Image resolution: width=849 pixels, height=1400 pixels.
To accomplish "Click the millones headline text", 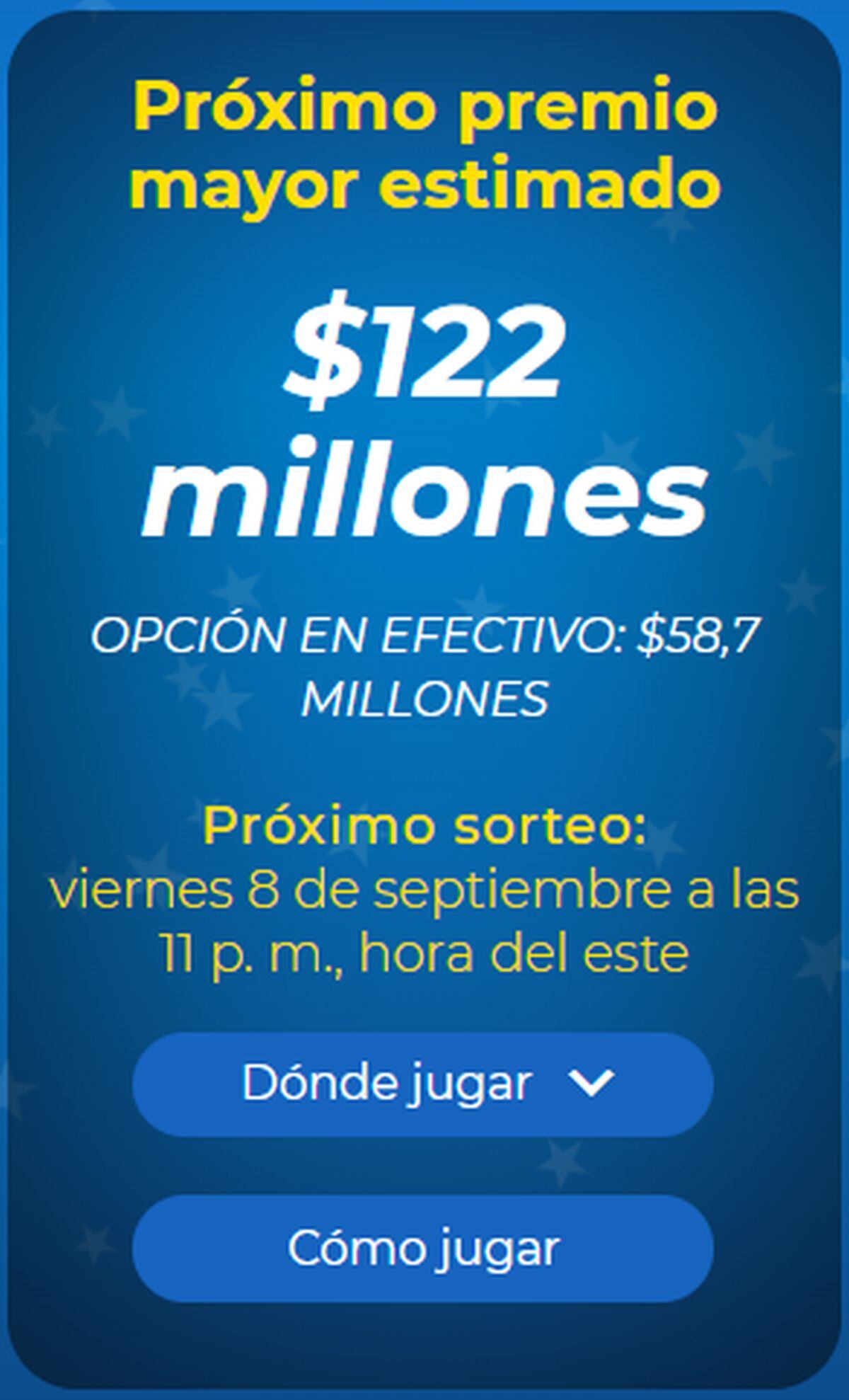I will (x=424, y=488).
